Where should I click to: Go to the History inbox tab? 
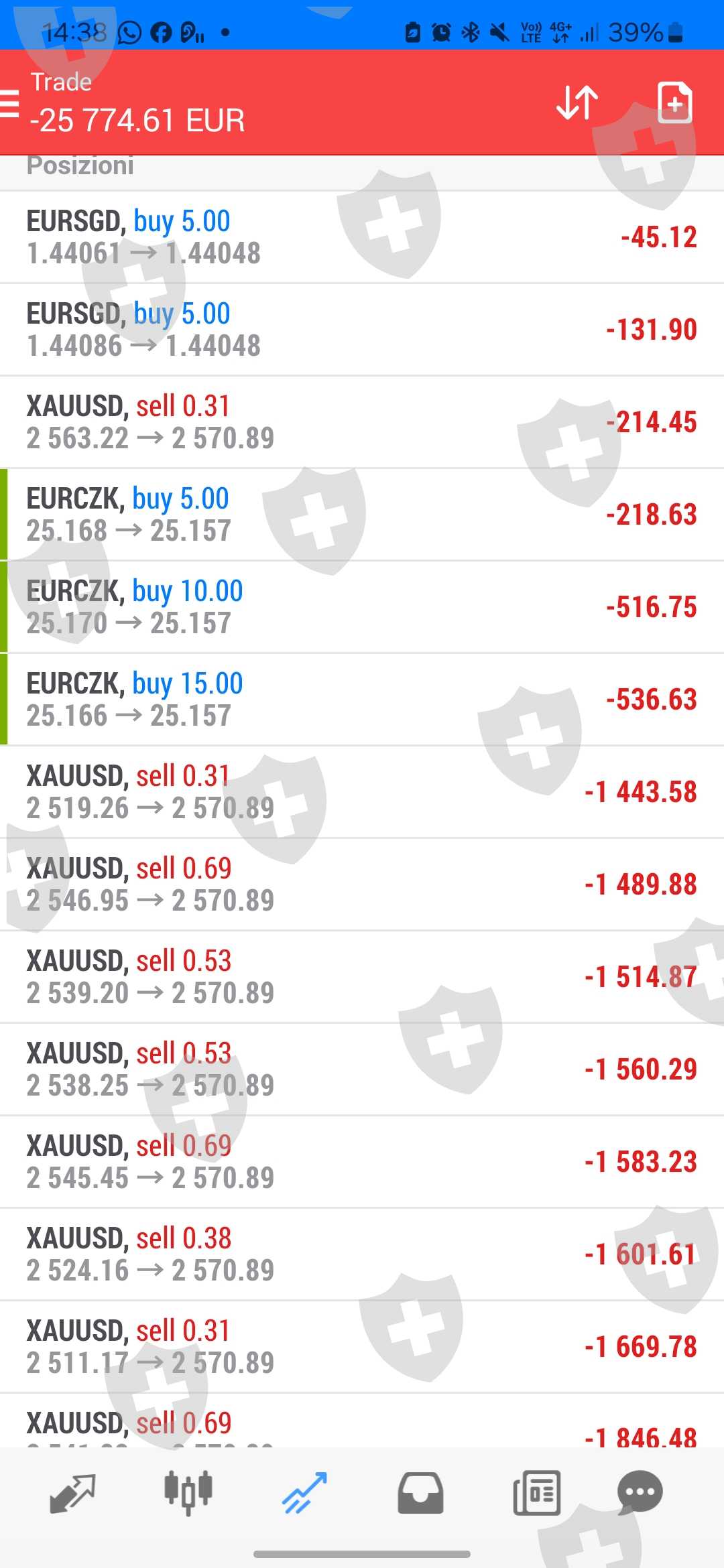tap(420, 1493)
